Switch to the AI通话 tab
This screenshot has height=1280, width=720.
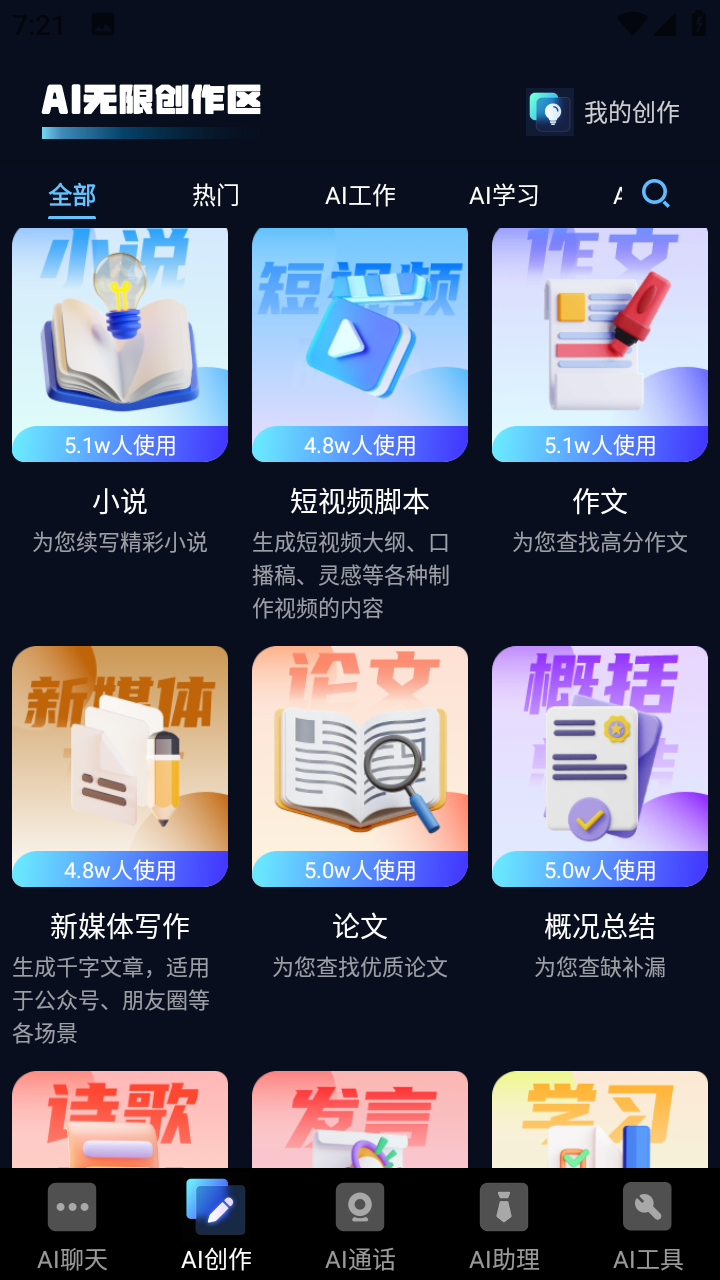coord(360,1225)
